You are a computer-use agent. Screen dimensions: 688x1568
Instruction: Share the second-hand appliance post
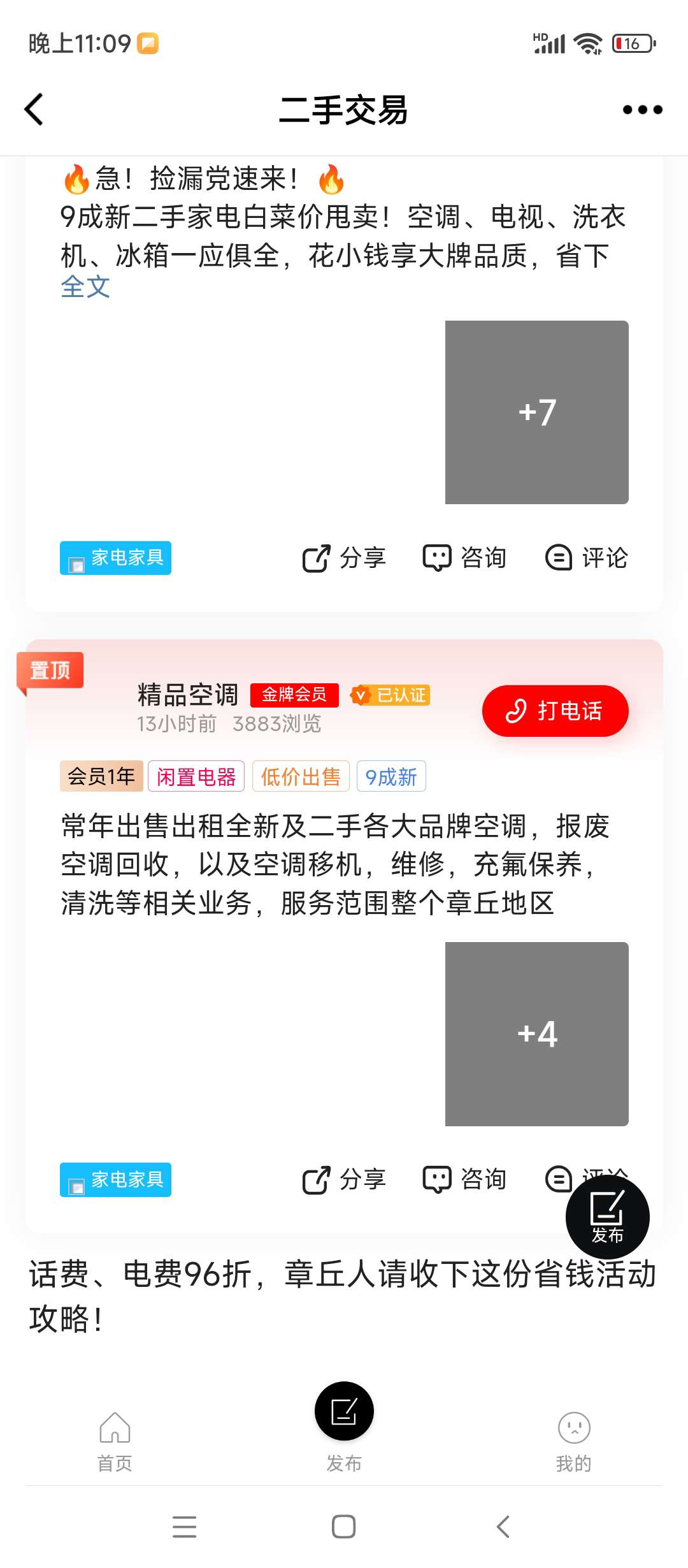pos(345,558)
